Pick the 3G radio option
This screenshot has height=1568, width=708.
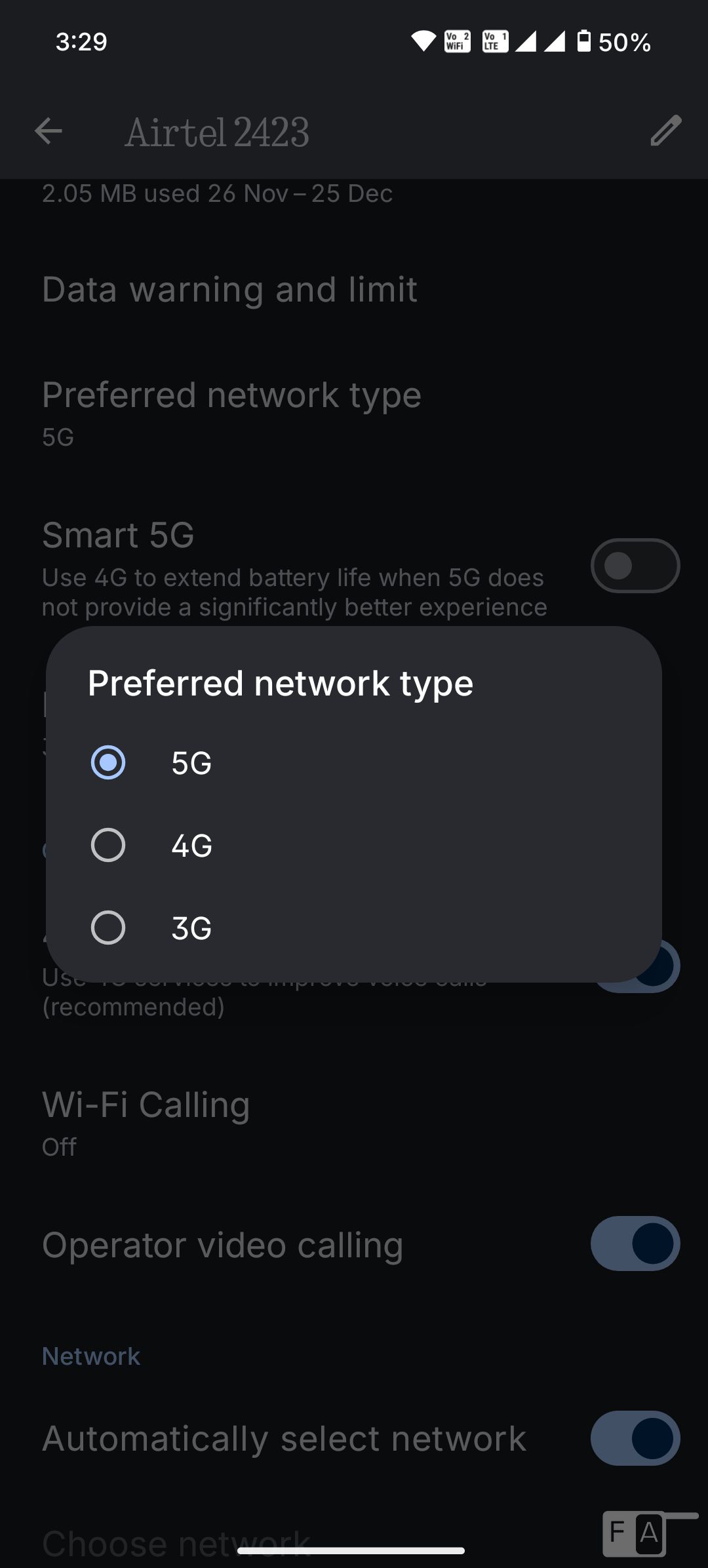coord(108,928)
